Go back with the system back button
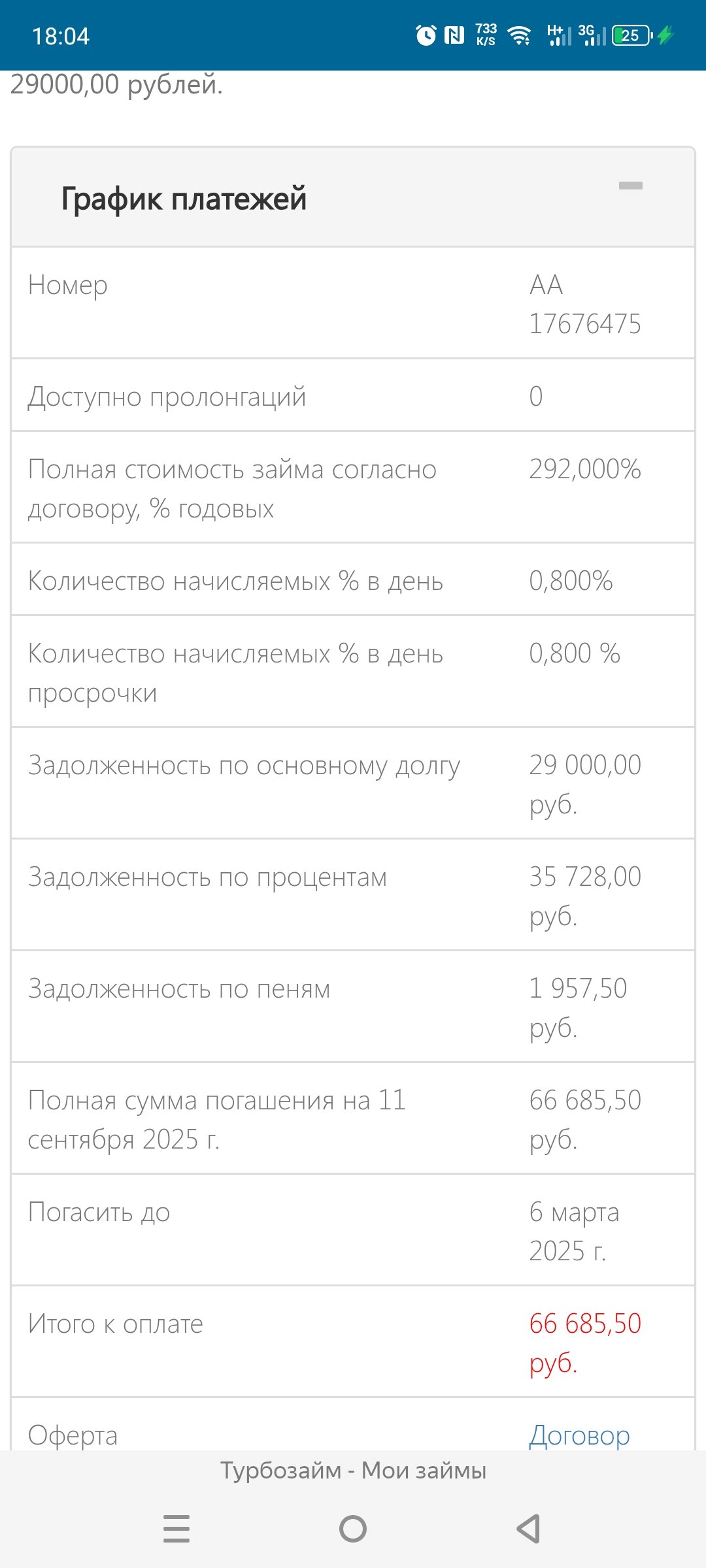 pyautogui.click(x=528, y=1529)
